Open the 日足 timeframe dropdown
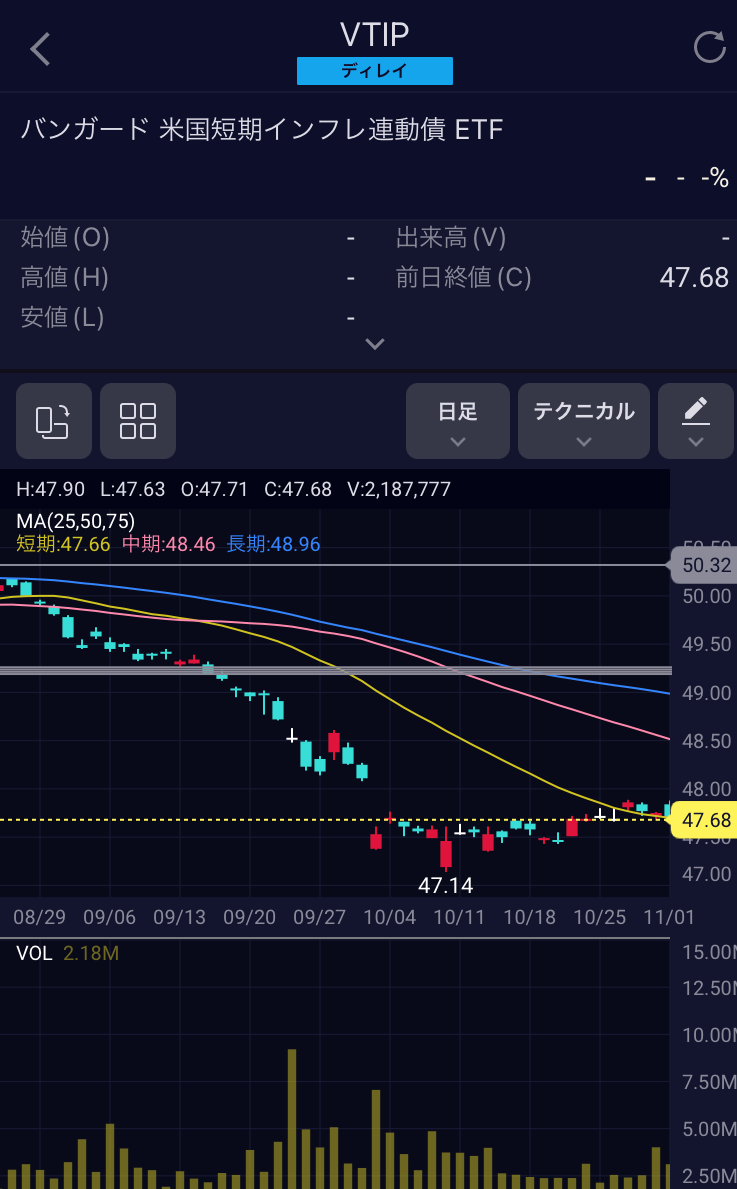Screen dimensions: 737x1189 (458, 421)
